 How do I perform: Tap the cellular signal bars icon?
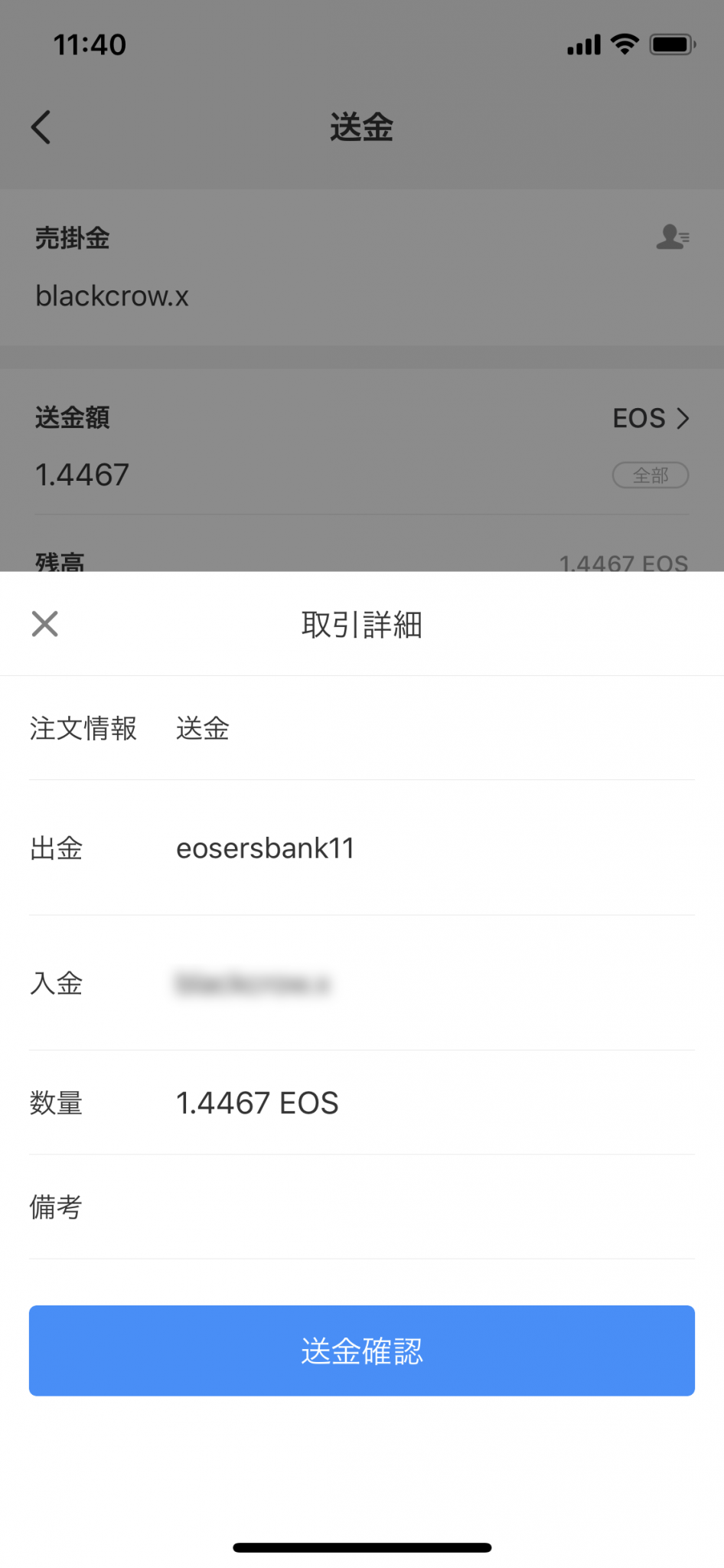584,44
